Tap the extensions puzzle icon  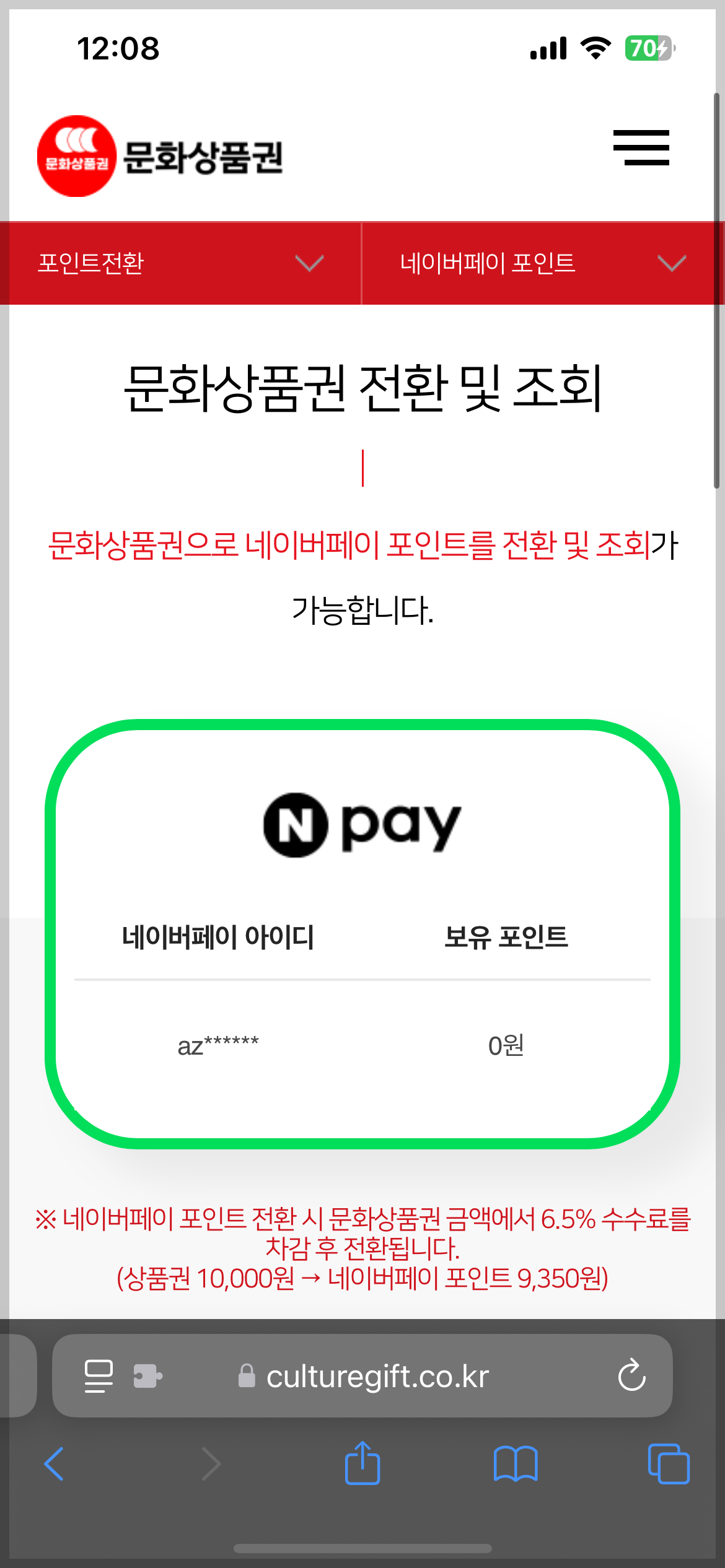coord(148,1376)
